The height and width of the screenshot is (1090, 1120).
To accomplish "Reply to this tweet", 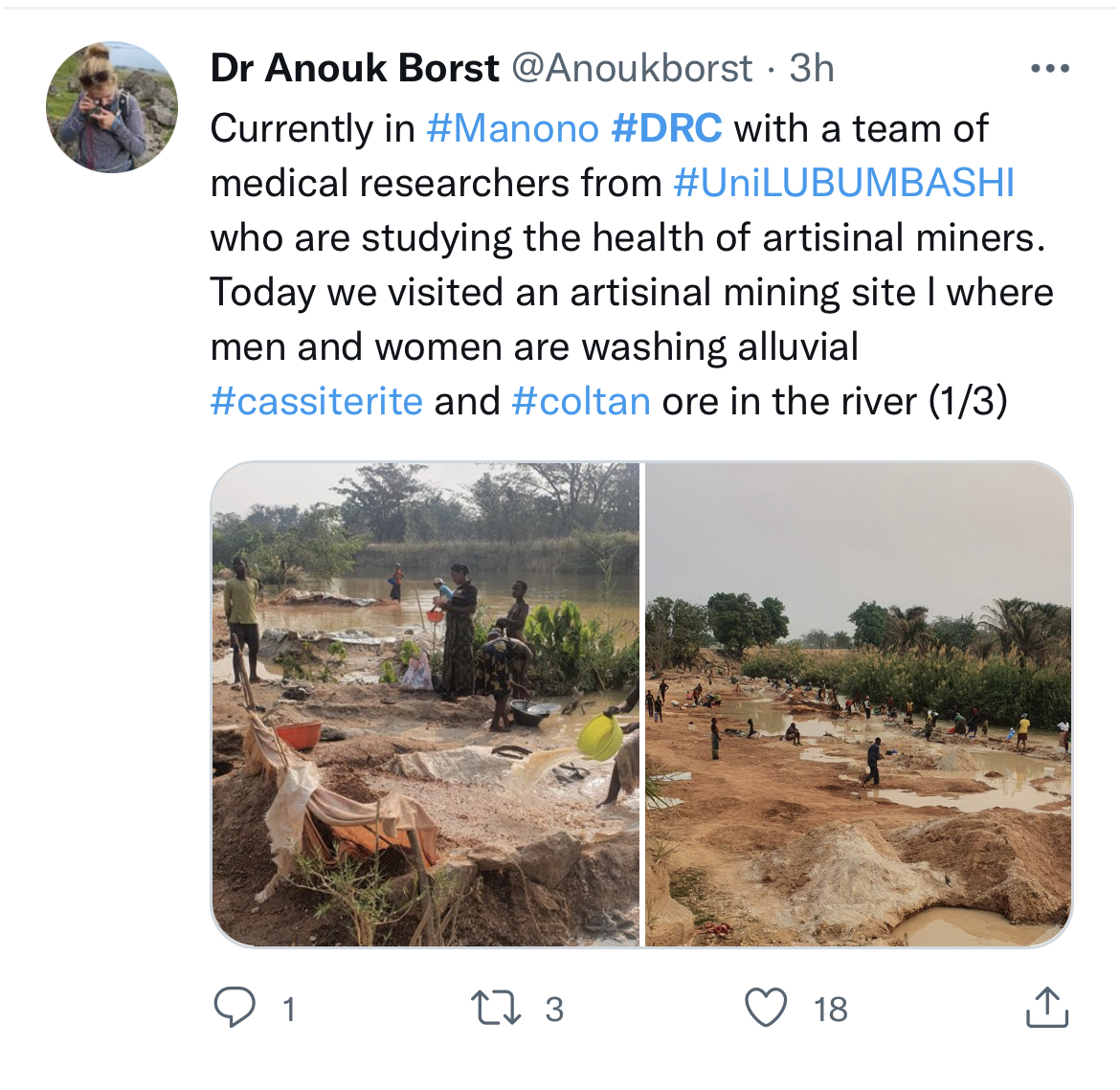I will pyautogui.click(x=235, y=1008).
